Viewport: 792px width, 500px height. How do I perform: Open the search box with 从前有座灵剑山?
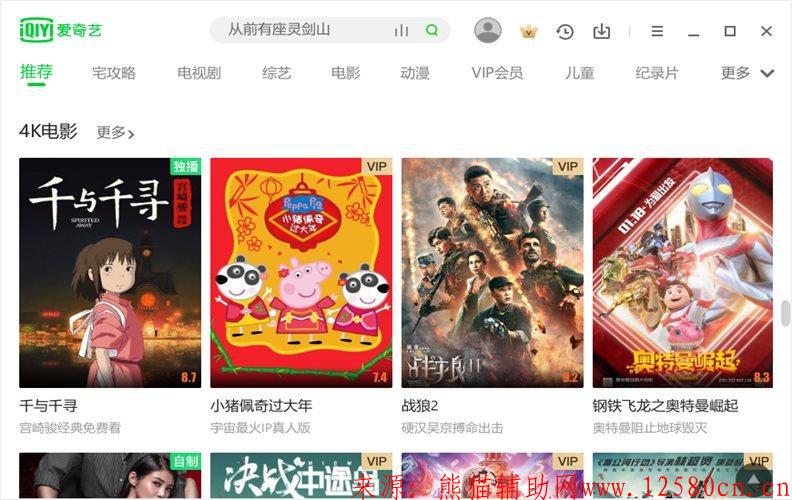[x=300, y=30]
